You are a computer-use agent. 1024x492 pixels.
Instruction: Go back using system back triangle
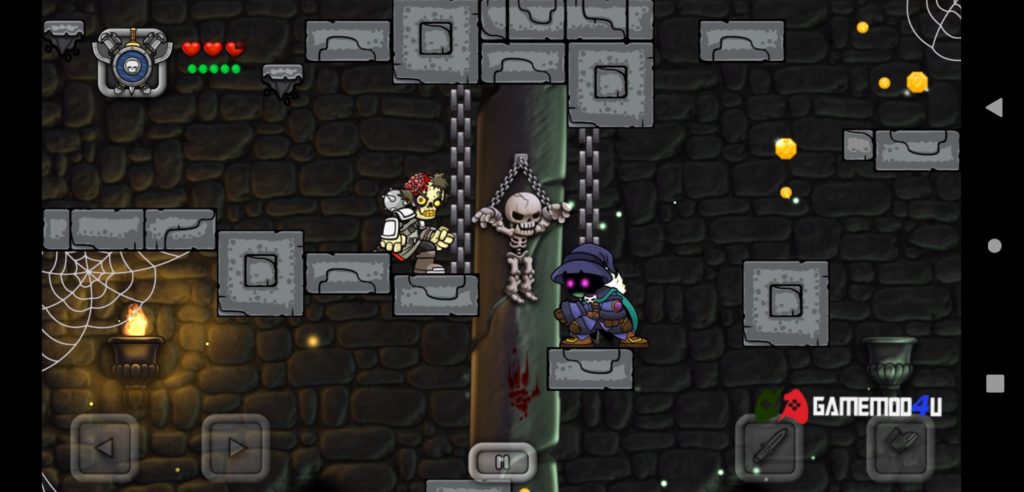click(x=994, y=108)
